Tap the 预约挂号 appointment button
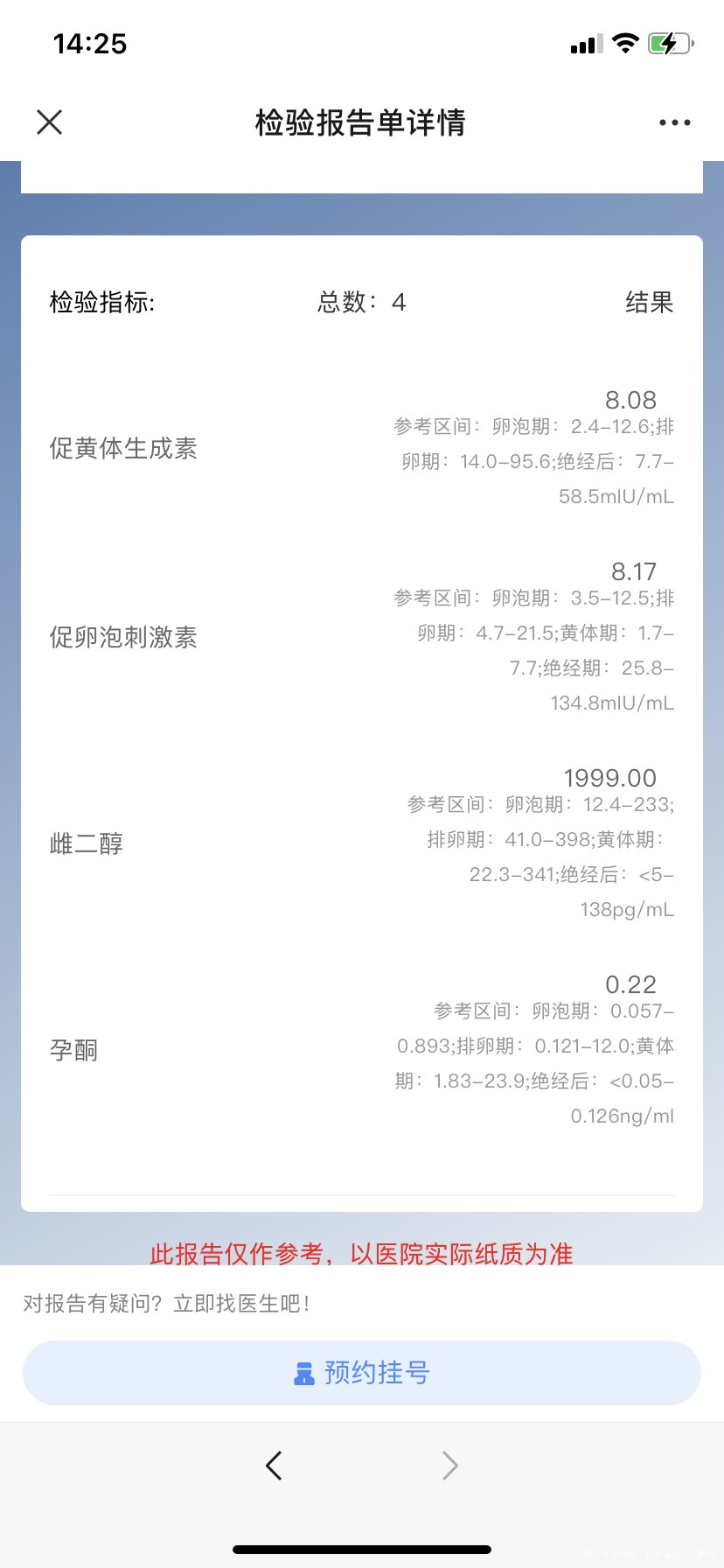The height and width of the screenshot is (1568, 724). click(361, 1373)
